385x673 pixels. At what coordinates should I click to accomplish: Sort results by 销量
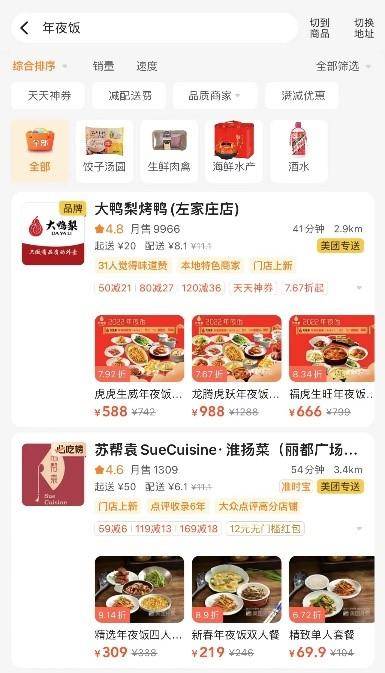point(103,66)
